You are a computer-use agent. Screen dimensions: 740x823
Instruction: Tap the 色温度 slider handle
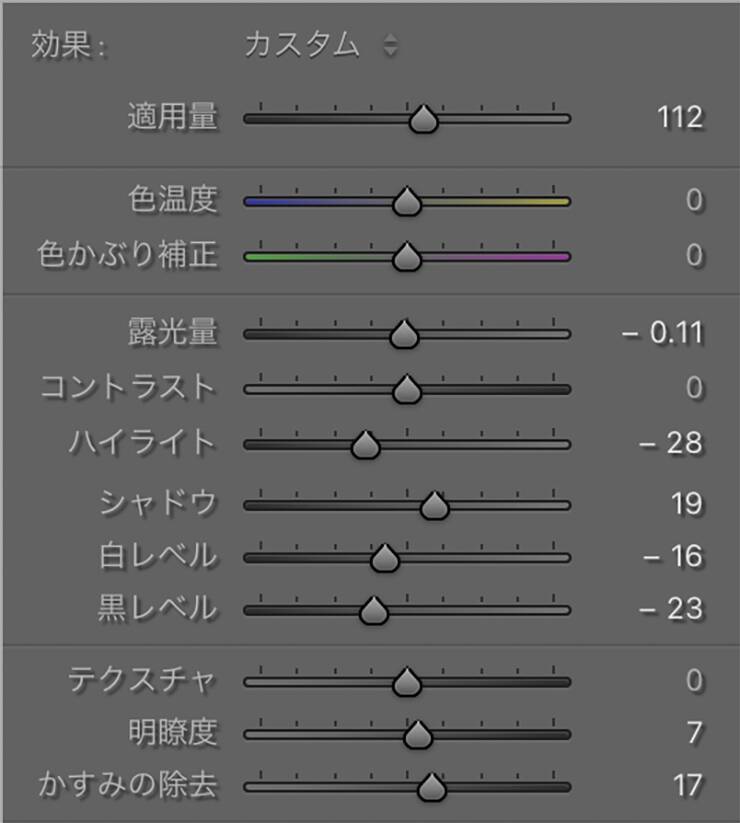coord(407,201)
